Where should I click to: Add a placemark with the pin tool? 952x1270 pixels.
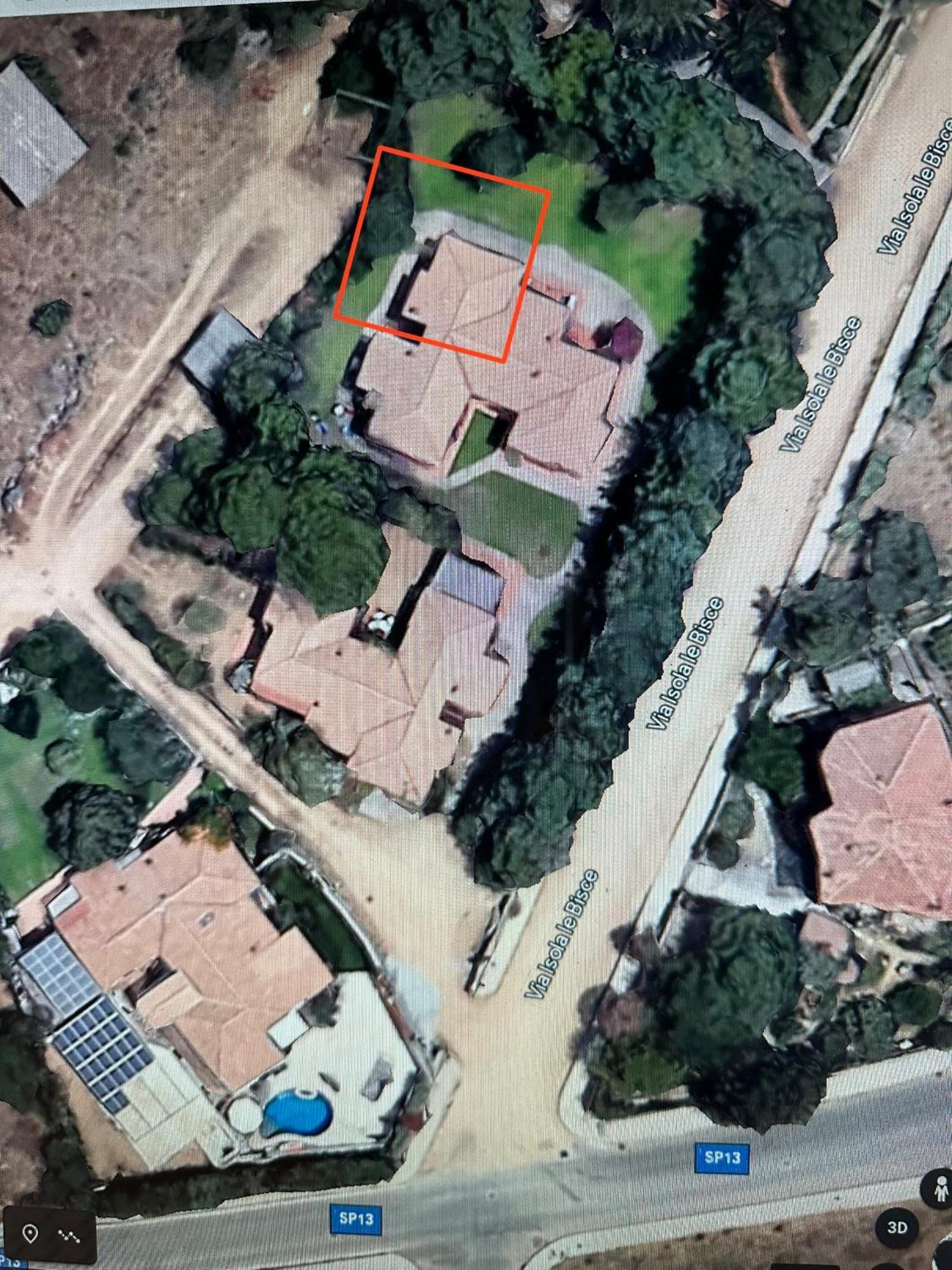[x=29, y=1233]
